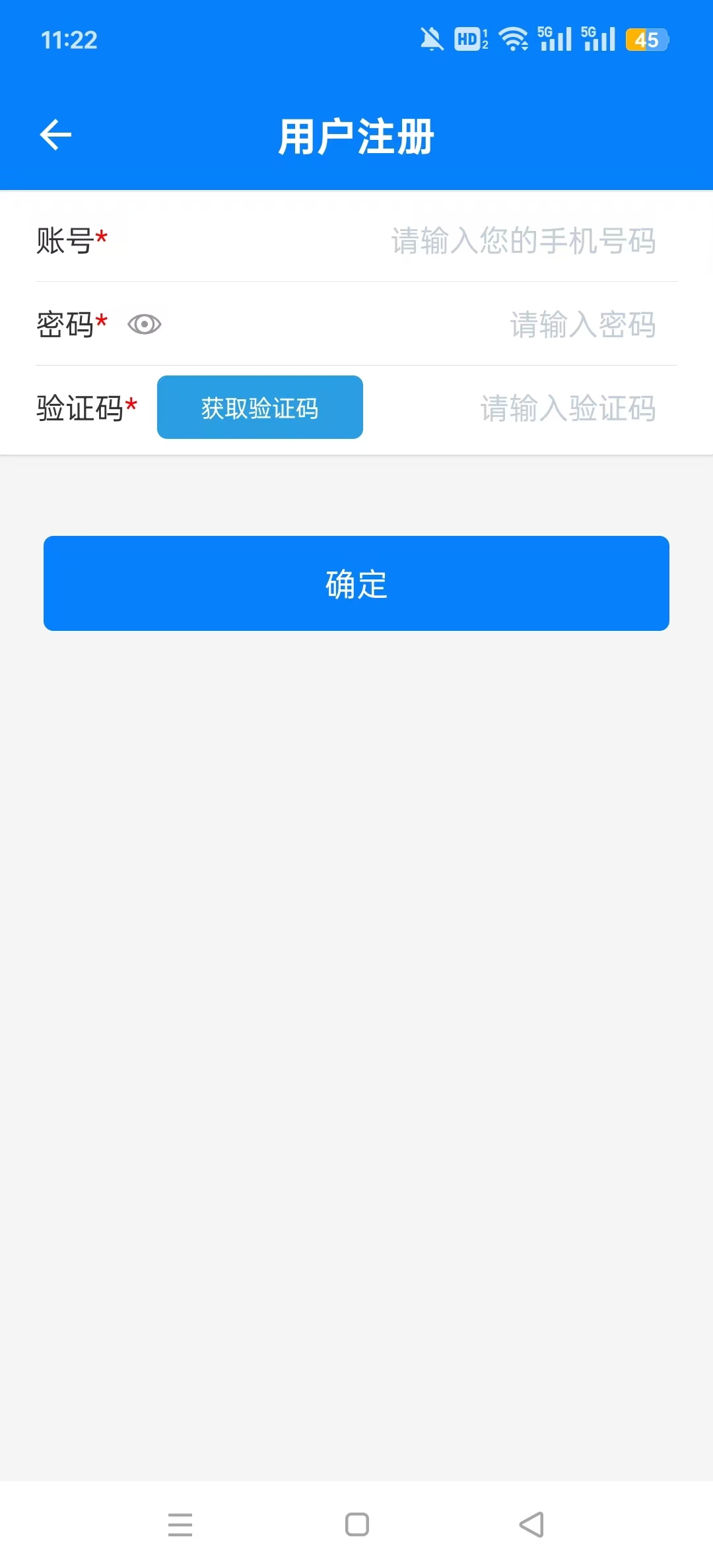Toggle password visibility next to 密码 field

click(x=145, y=325)
